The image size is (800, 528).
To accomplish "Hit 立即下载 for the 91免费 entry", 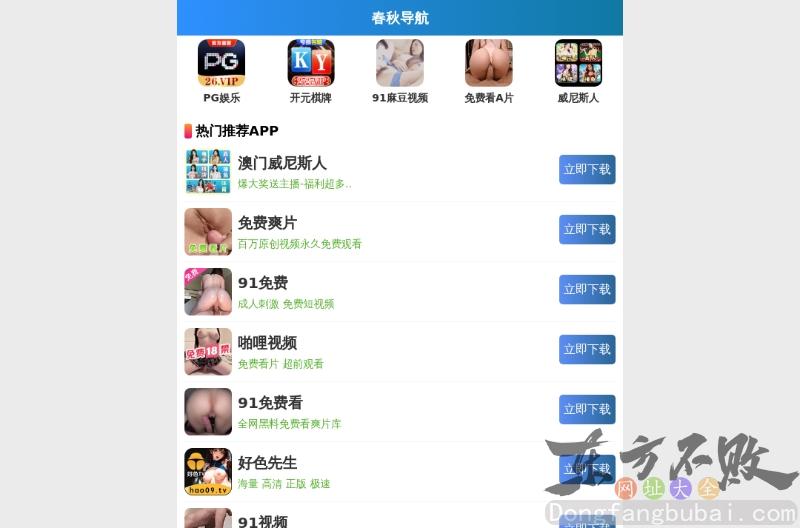I will click(587, 290).
